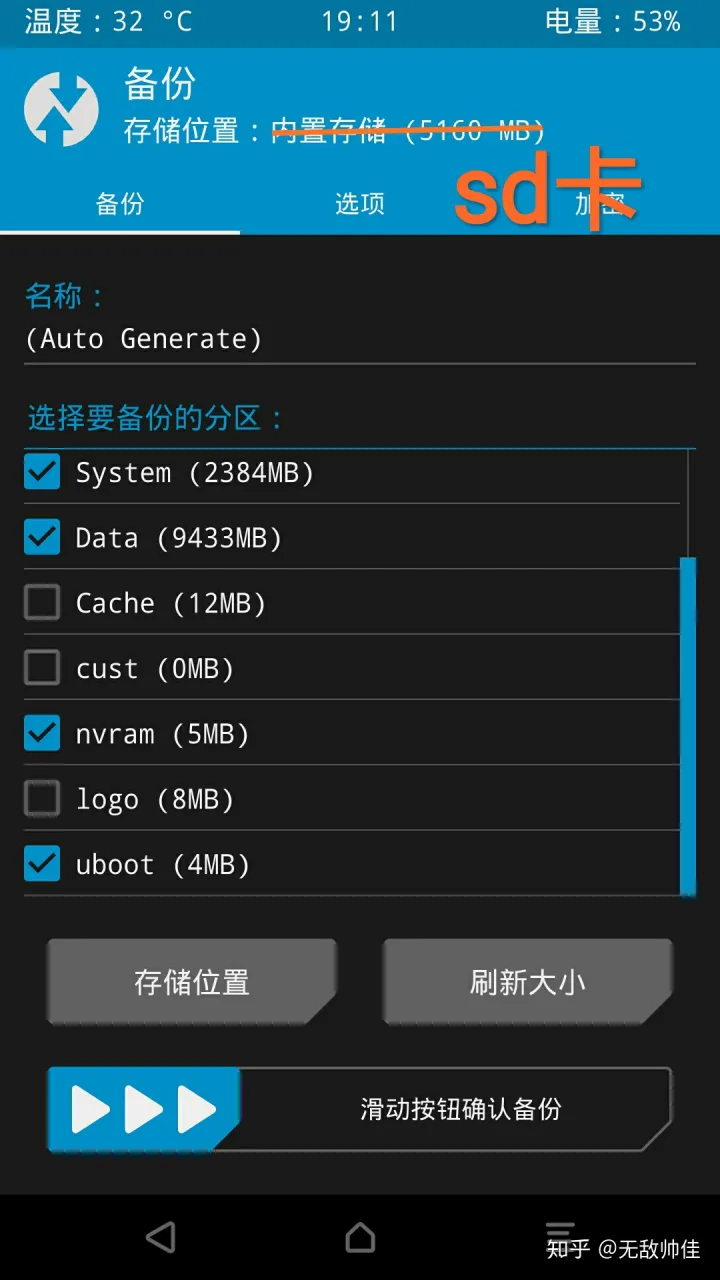Tap the 刷新大小 button
This screenshot has width=720, height=1280.
(527, 982)
